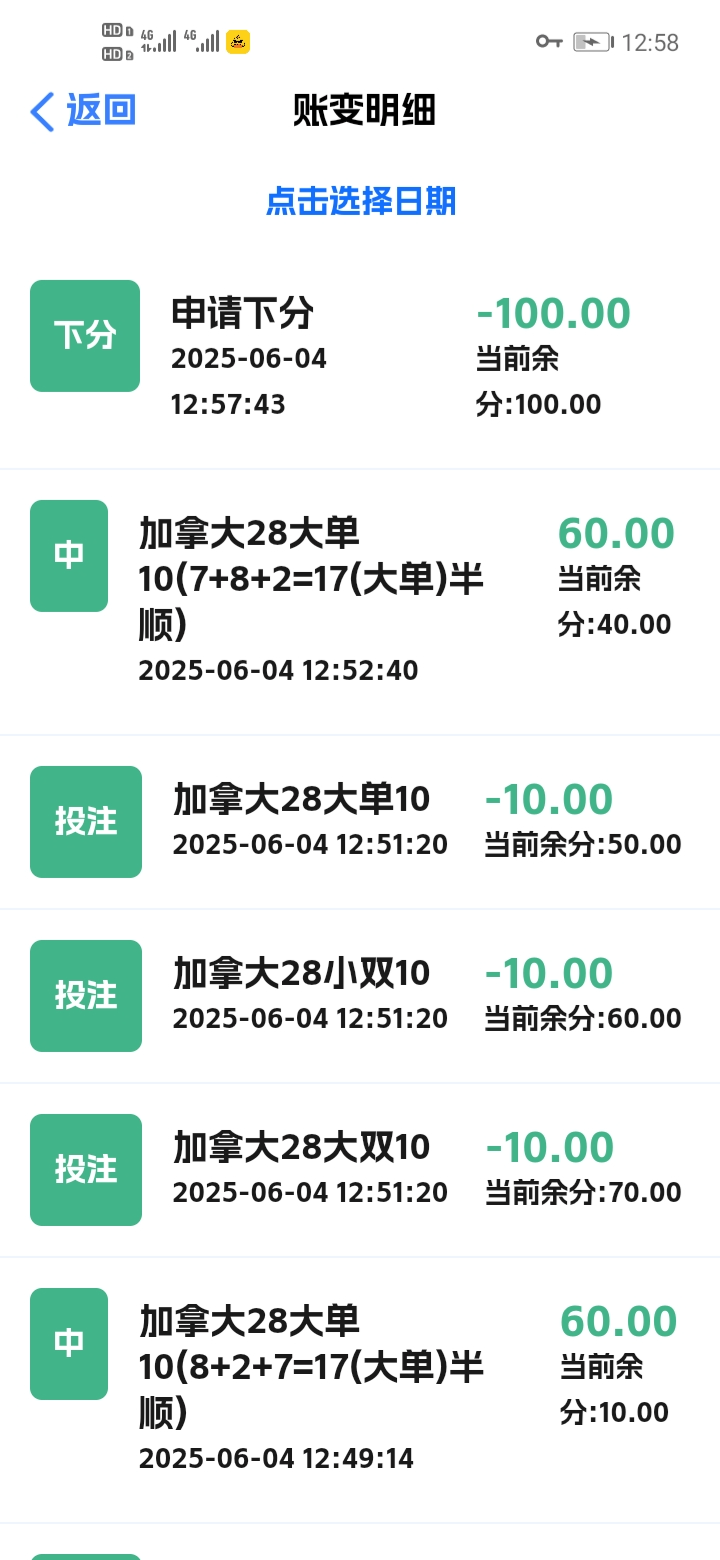Tap the first 中 winning badge icon
The image size is (720, 1560).
69,556
